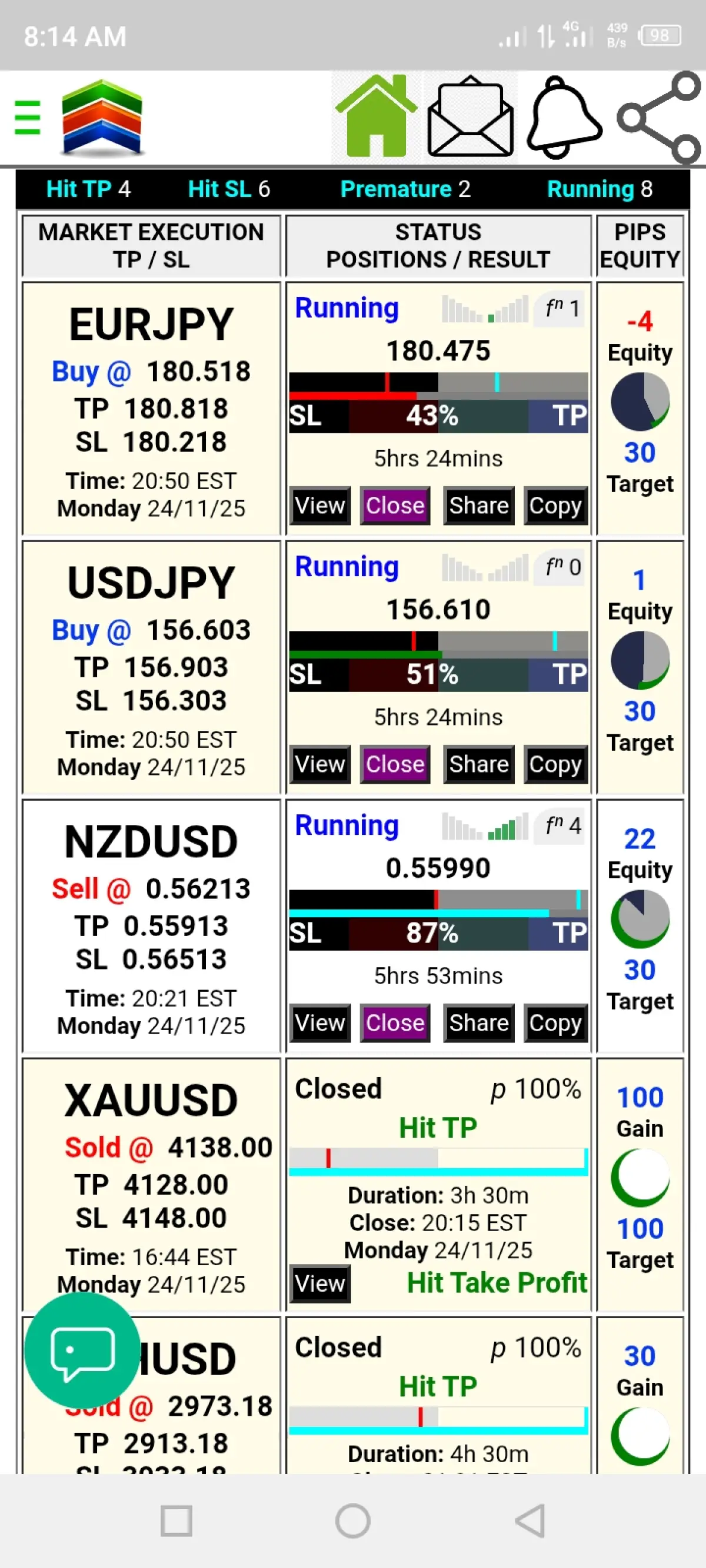Viewport: 706px width, 1568px height.
Task: Copy the USDJPY trade
Action: click(555, 764)
